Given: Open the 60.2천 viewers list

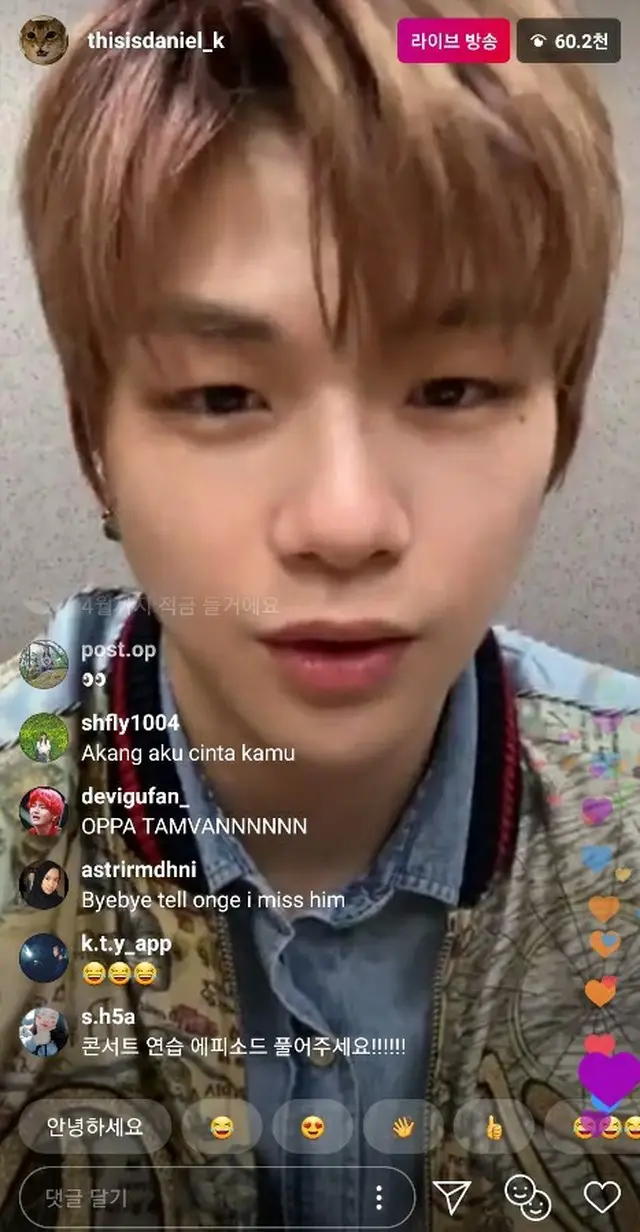Looking at the screenshot, I should pyautogui.click(x=568, y=41).
